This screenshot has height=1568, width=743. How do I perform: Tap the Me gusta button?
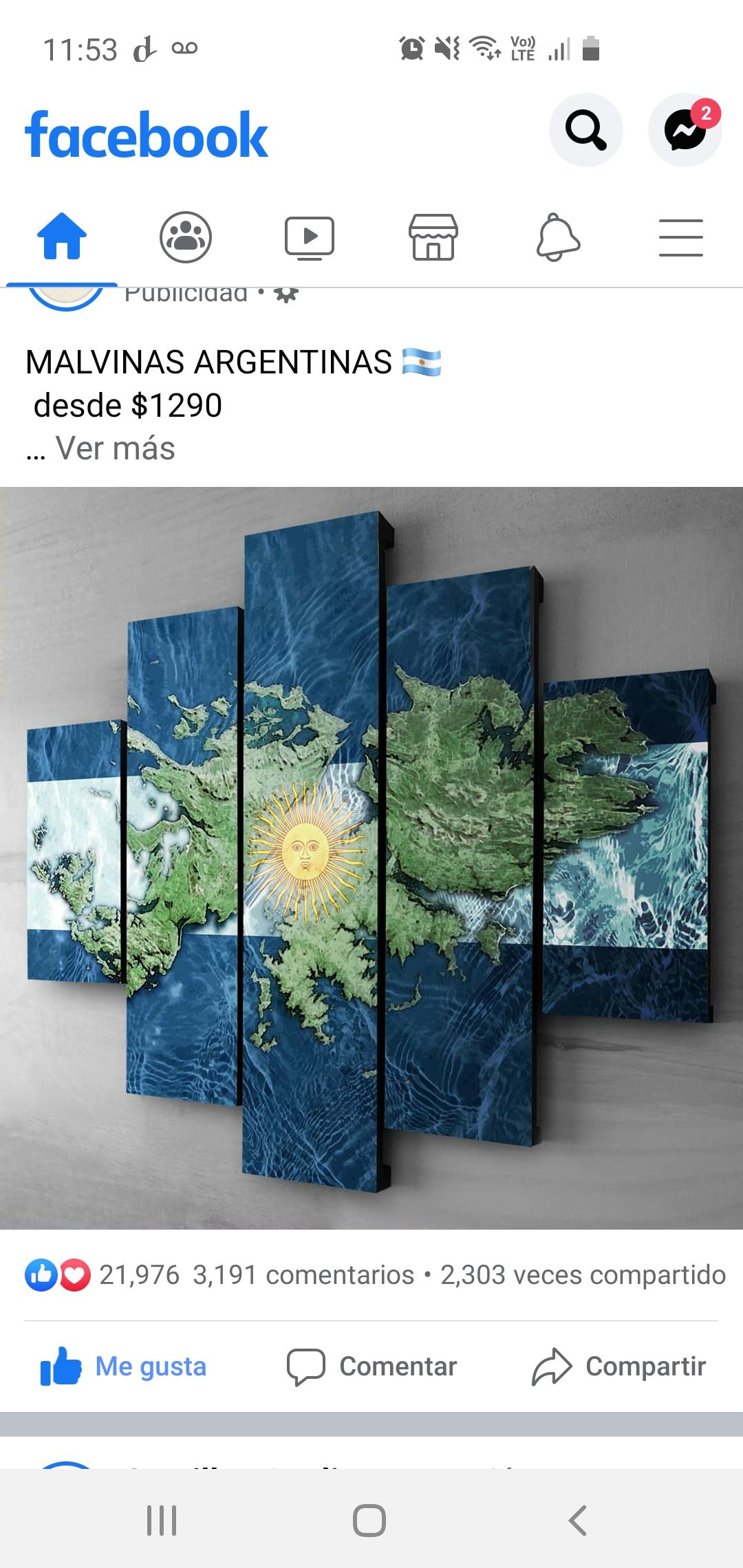click(x=124, y=1366)
